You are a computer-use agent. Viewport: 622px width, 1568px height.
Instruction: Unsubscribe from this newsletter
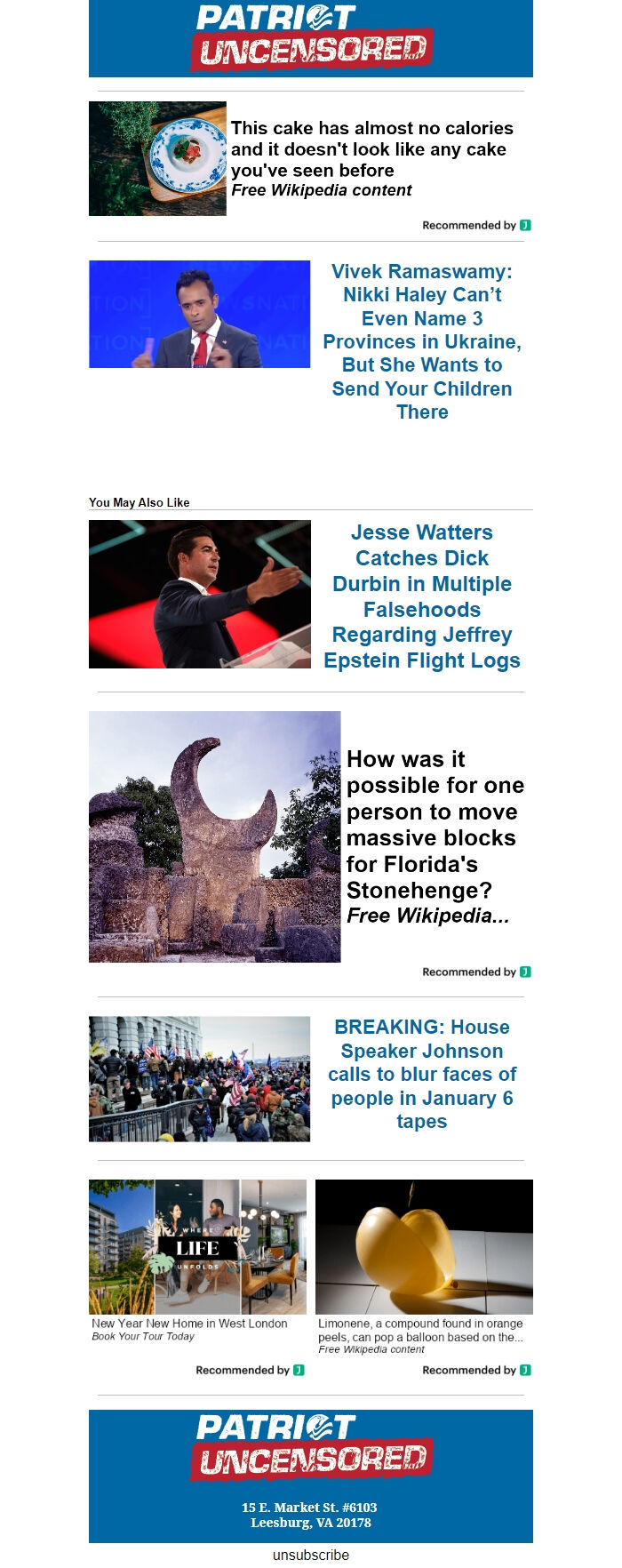click(x=310, y=1555)
